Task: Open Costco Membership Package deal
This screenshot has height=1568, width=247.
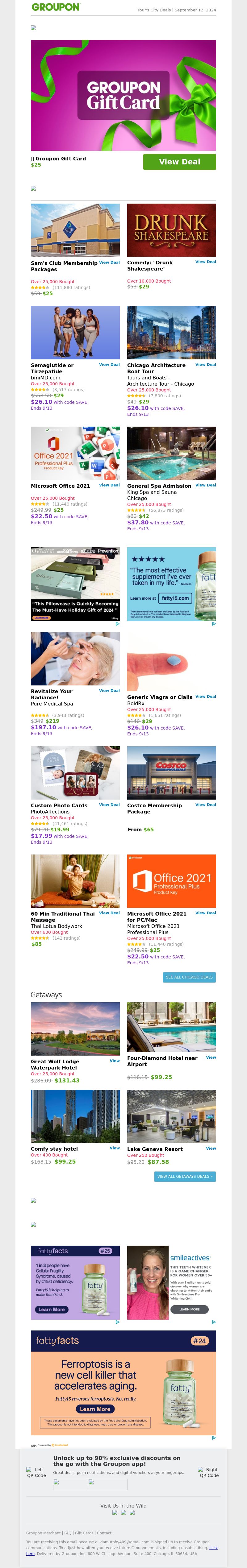Action: tap(206, 805)
